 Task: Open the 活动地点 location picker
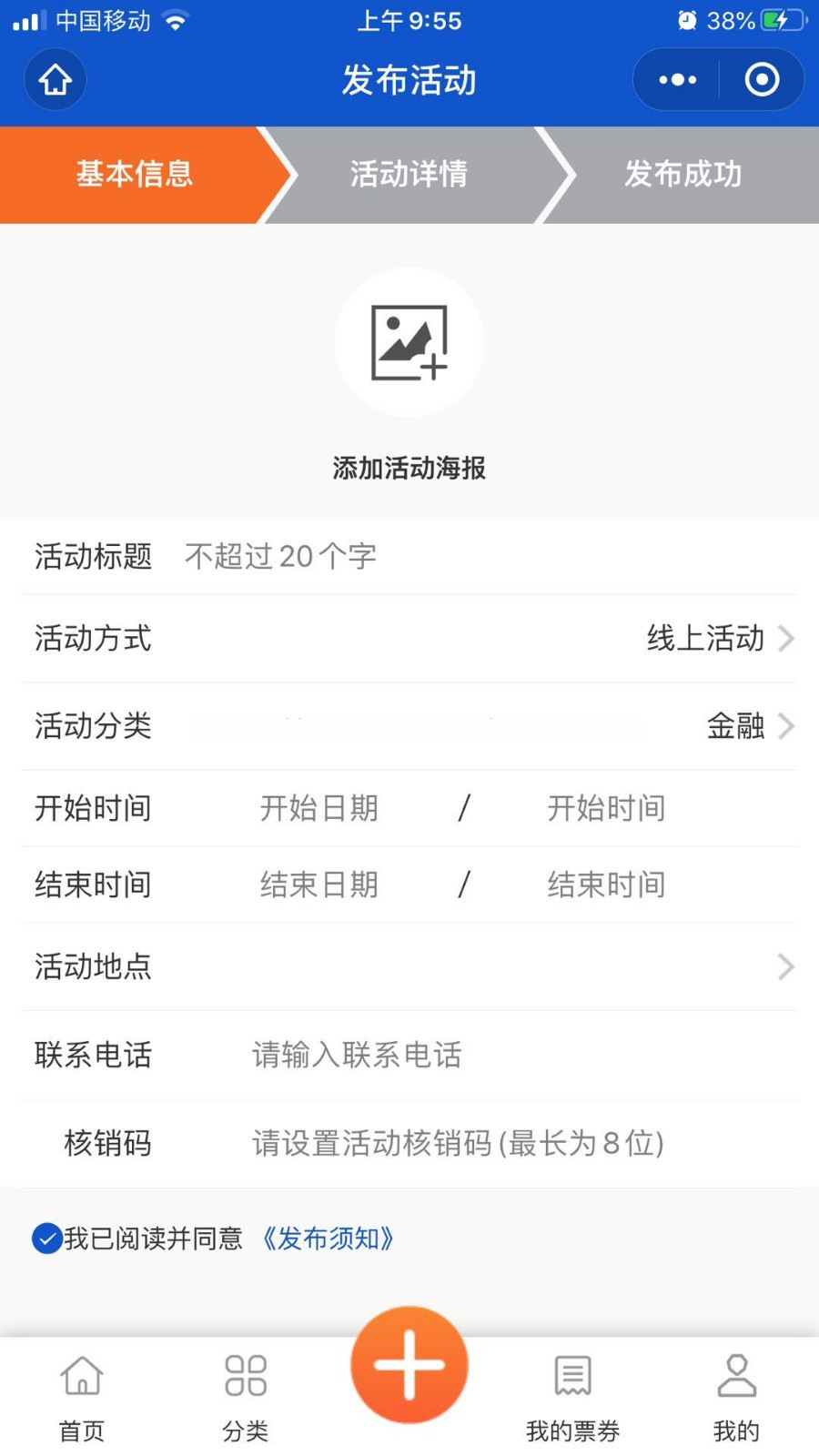[x=455, y=966]
